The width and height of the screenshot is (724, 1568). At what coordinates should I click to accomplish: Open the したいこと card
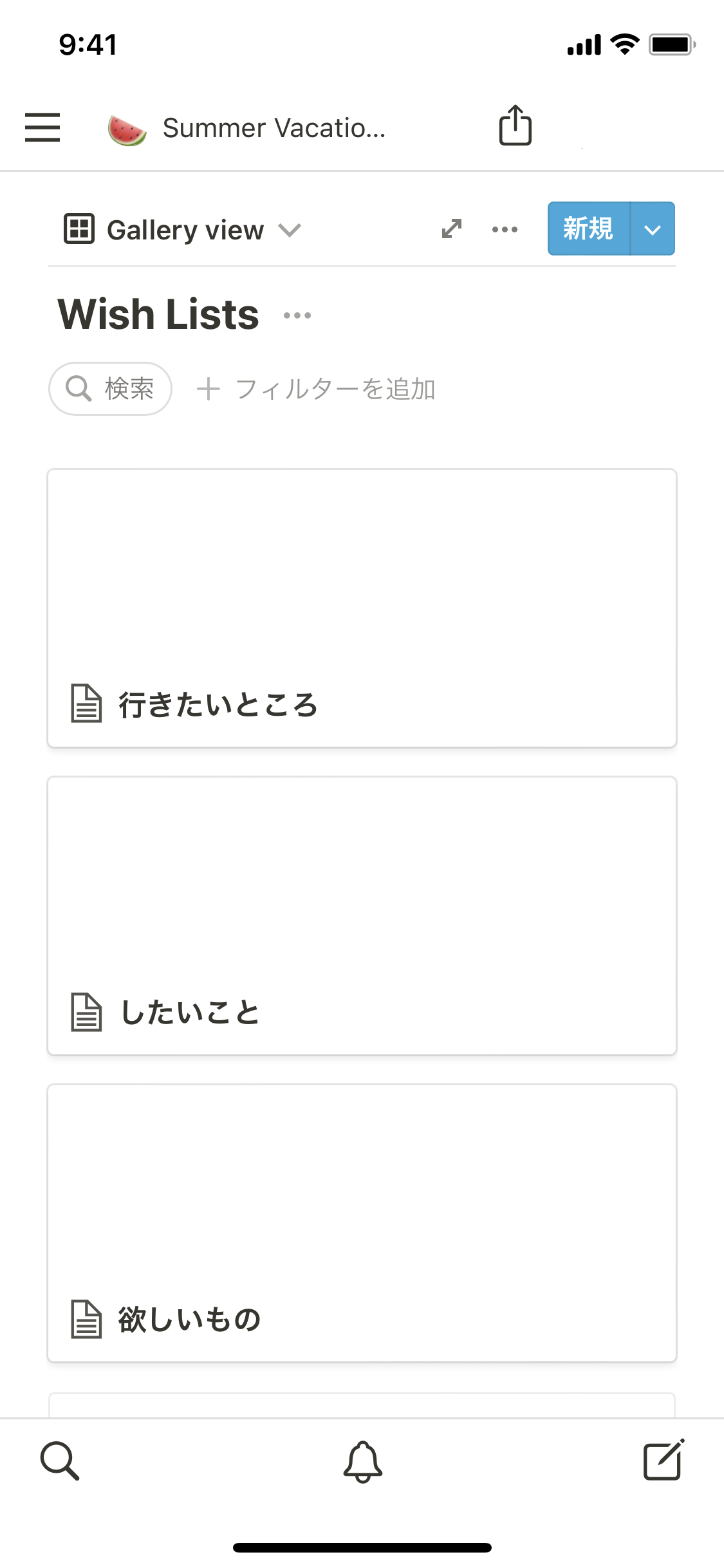(362, 915)
